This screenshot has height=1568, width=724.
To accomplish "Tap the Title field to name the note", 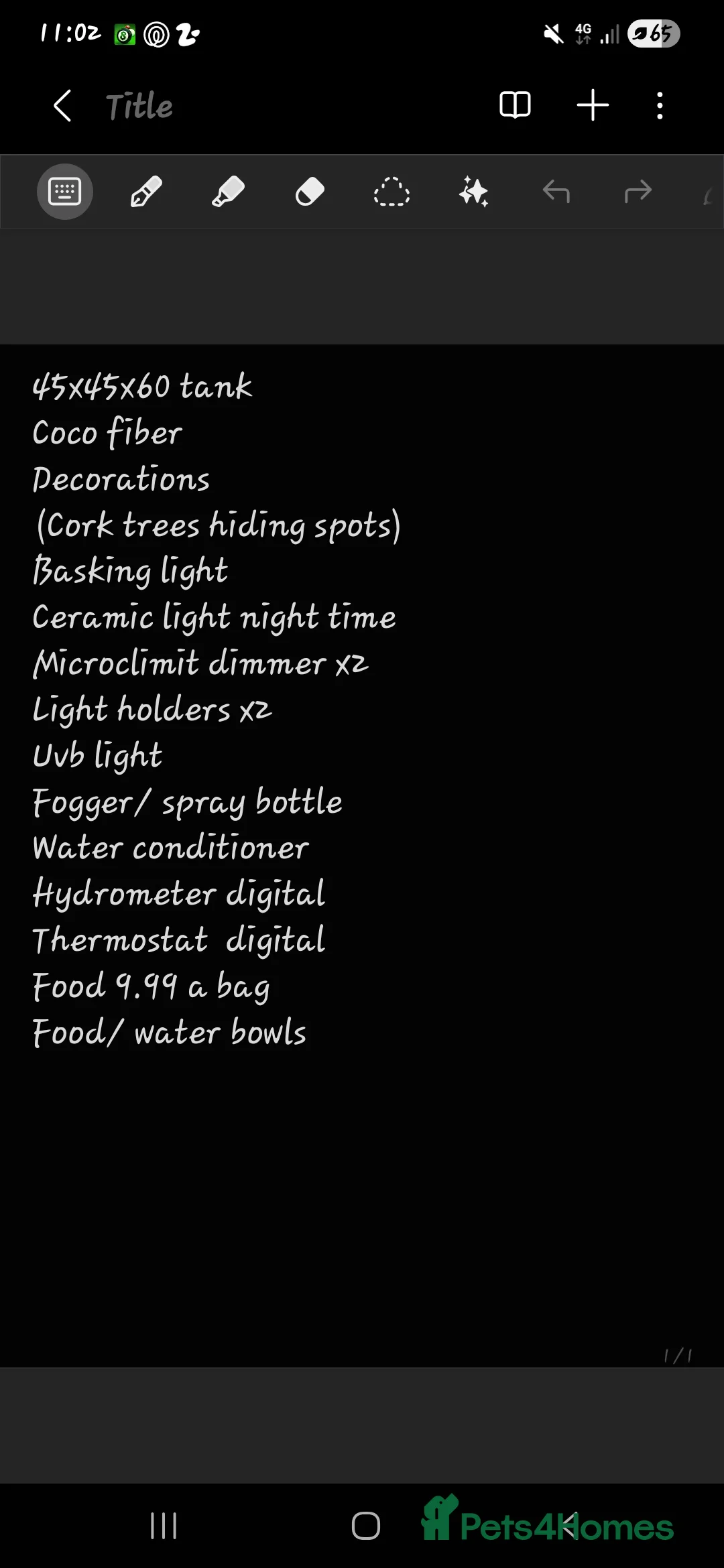I will pyautogui.click(x=139, y=107).
